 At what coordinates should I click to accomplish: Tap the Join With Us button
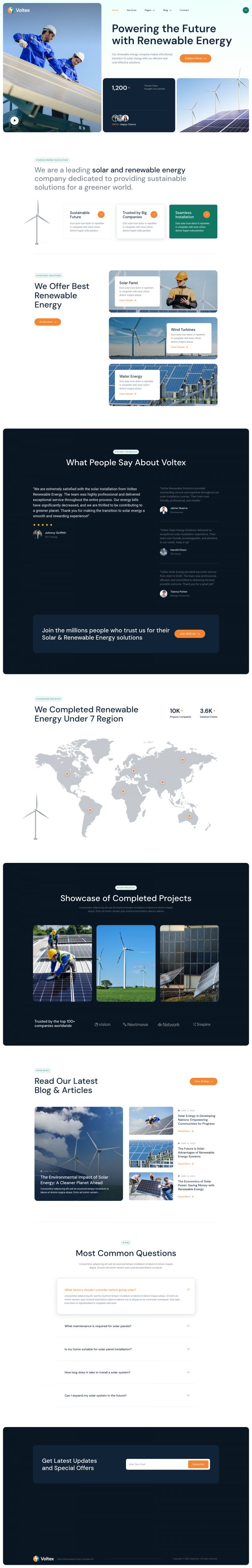tap(189, 634)
